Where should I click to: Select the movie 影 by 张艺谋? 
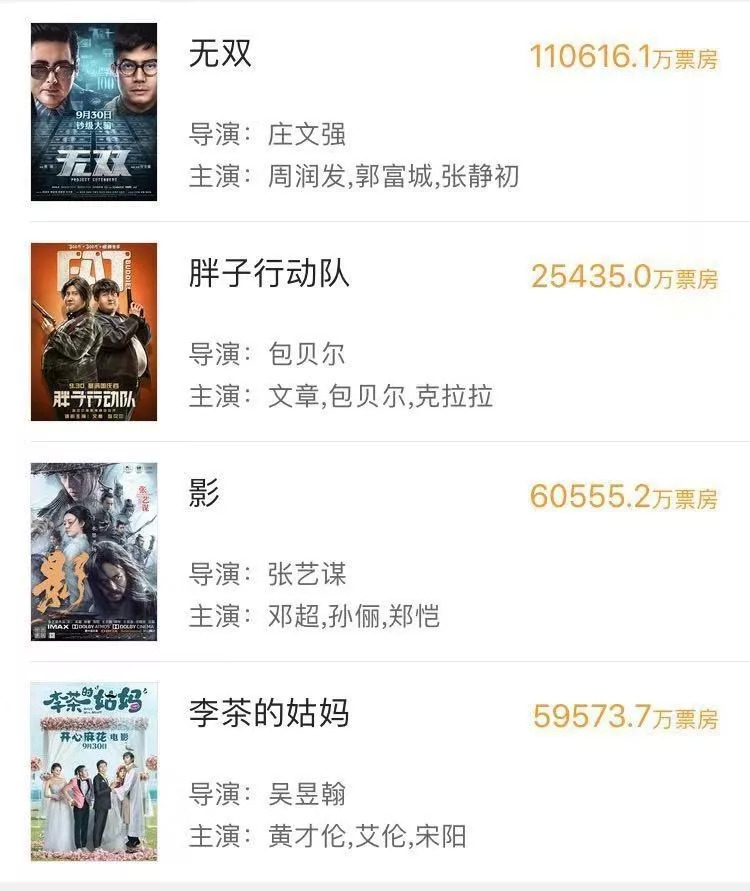click(x=204, y=494)
